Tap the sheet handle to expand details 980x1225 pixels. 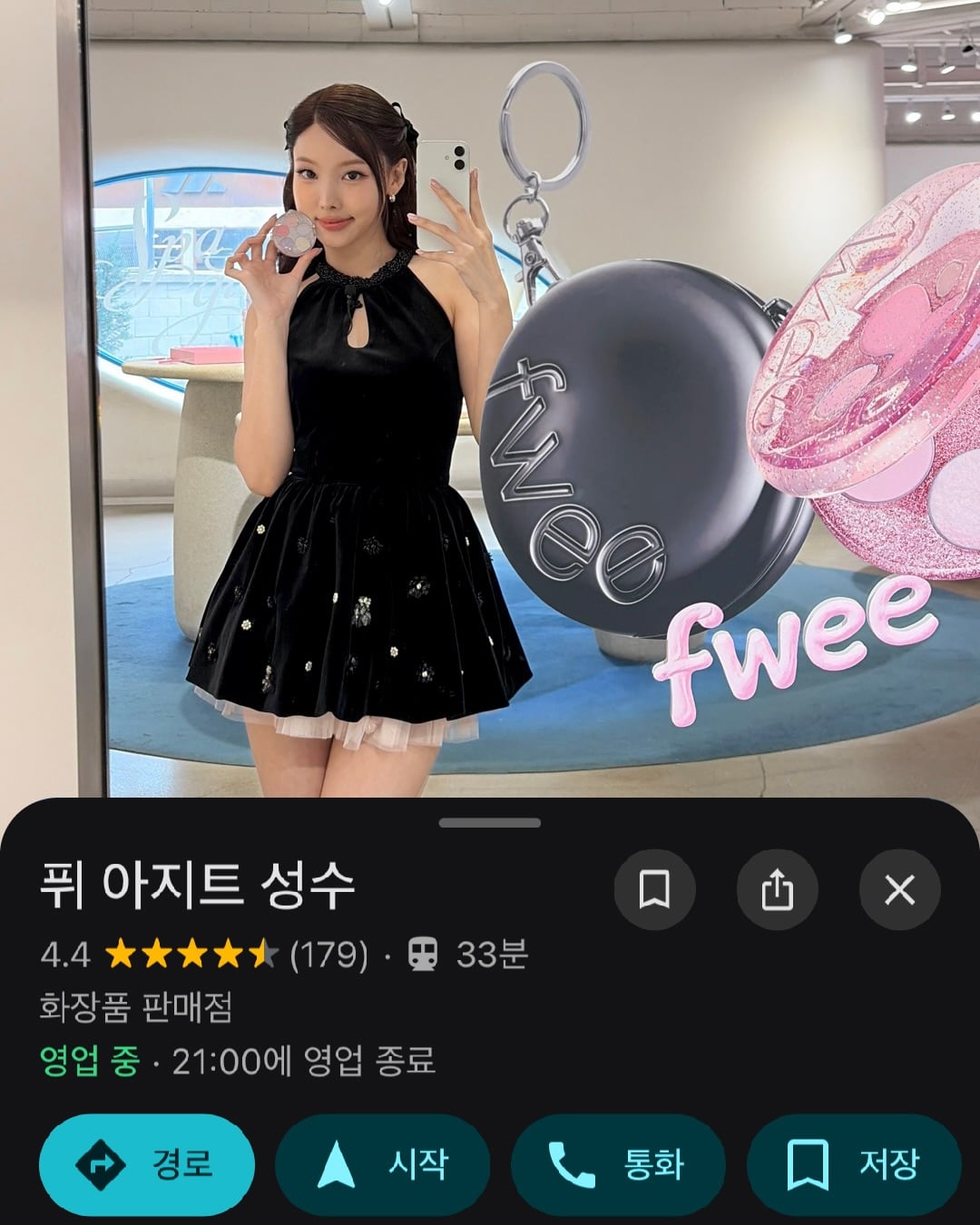click(x=490, y=823)
